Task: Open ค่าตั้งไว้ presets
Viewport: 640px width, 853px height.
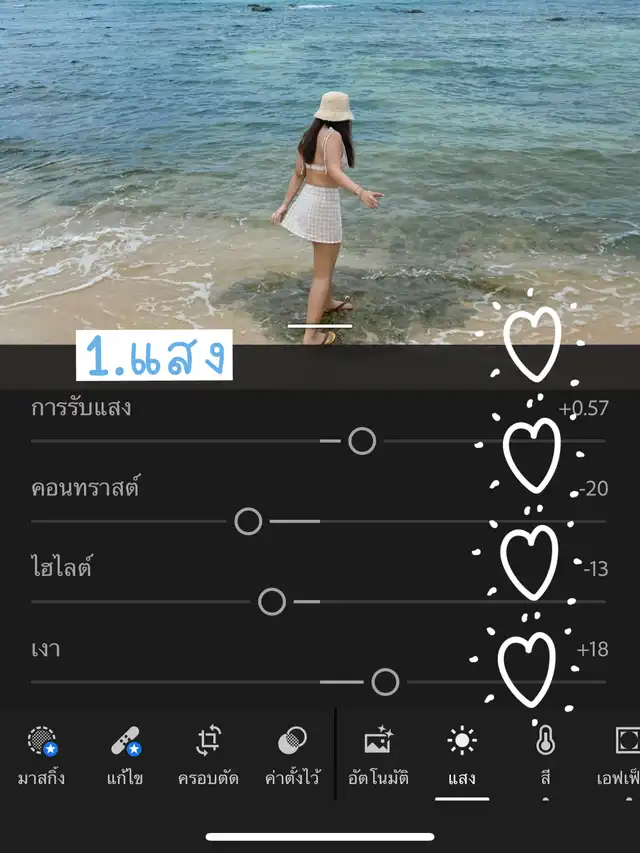Action: (292, 754)
